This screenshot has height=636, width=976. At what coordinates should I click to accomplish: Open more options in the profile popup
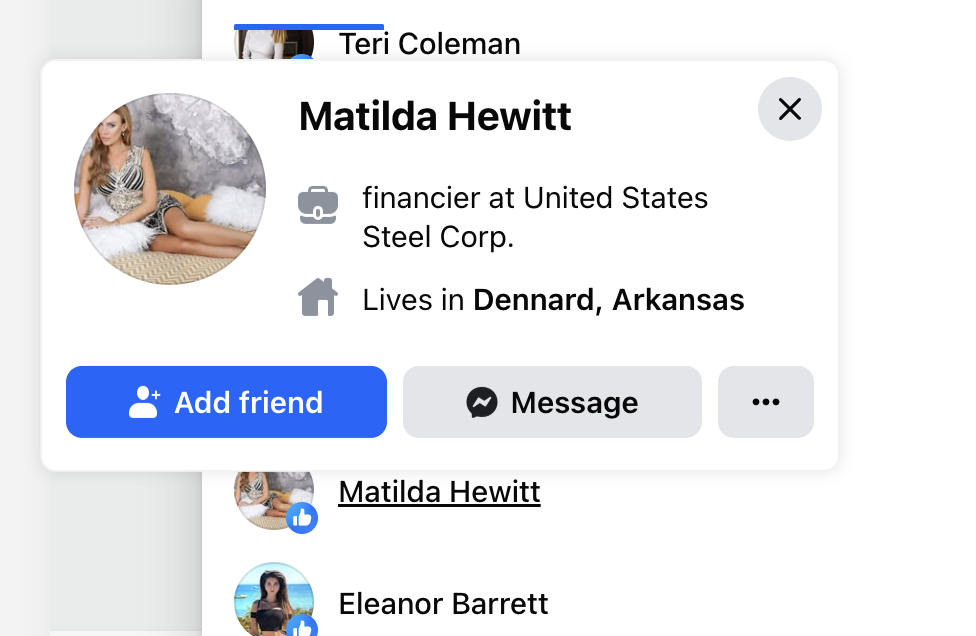765,402
